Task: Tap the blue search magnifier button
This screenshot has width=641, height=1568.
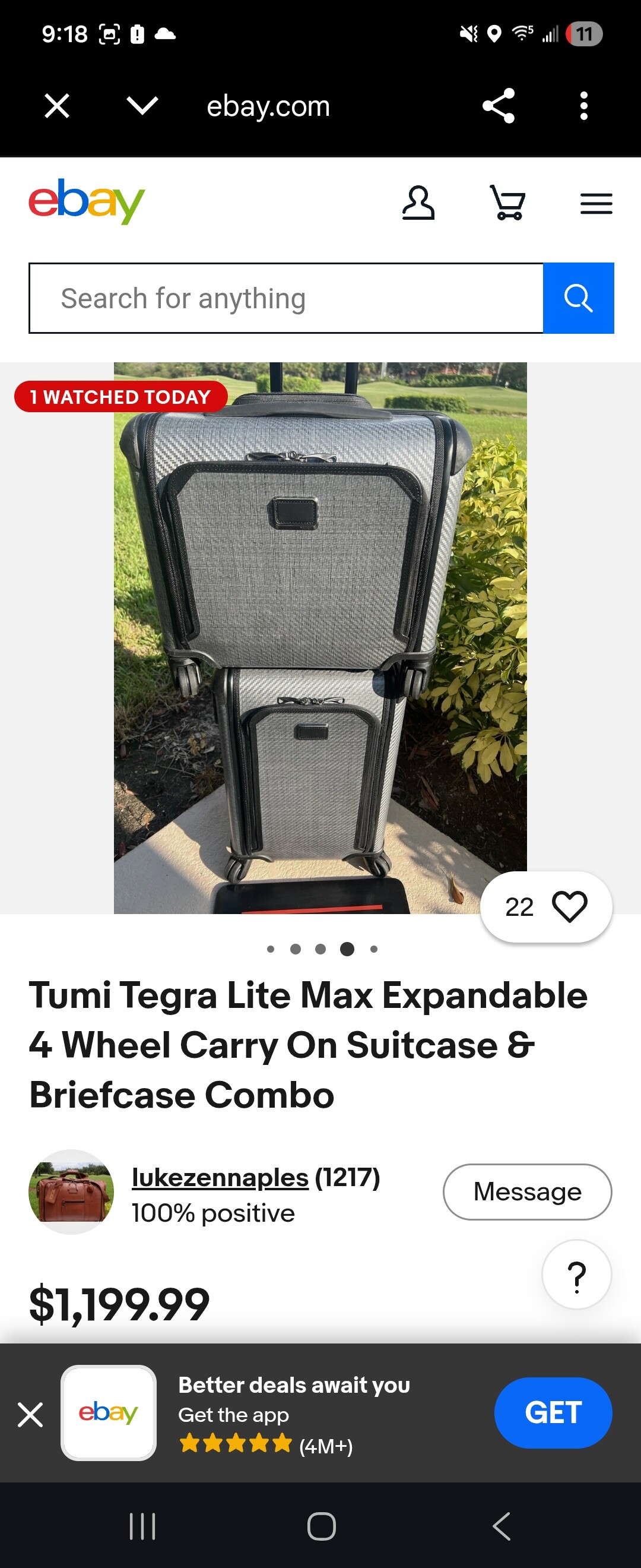Action: [577, 298]
